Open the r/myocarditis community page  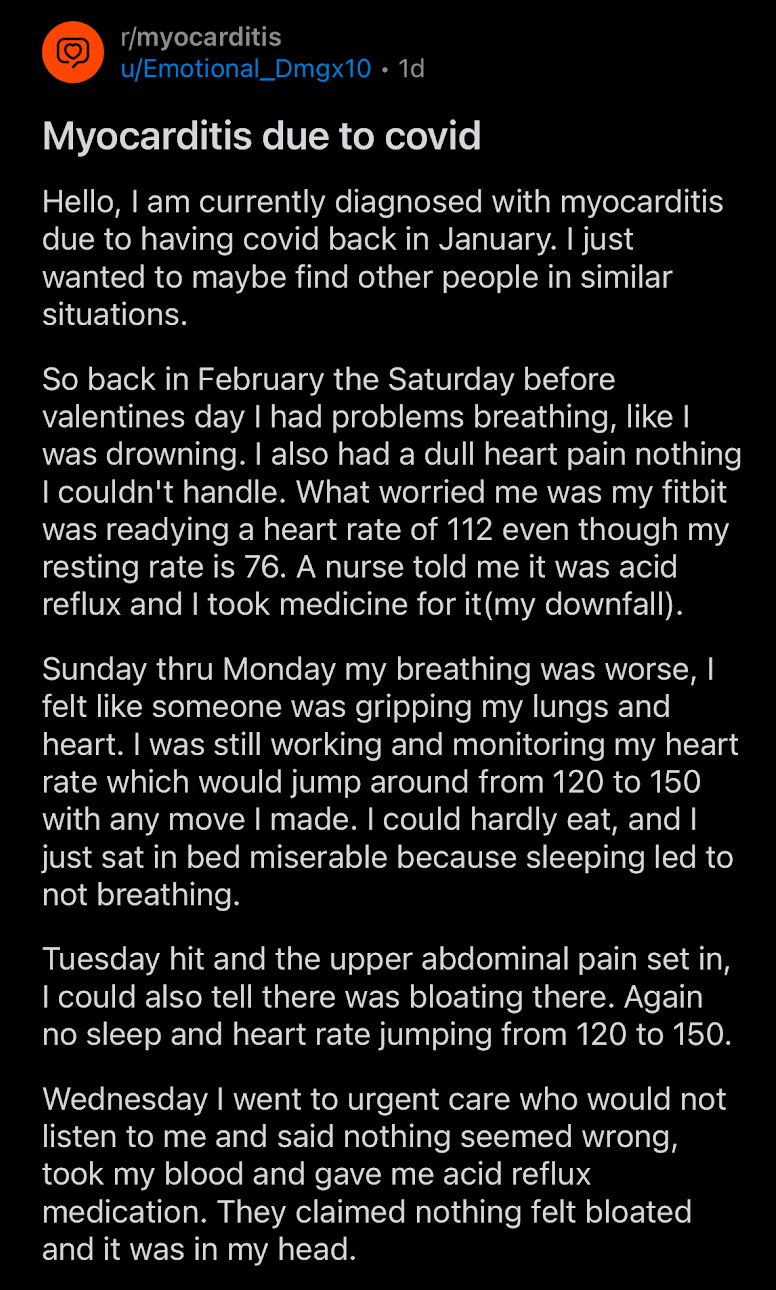point(200,38)
